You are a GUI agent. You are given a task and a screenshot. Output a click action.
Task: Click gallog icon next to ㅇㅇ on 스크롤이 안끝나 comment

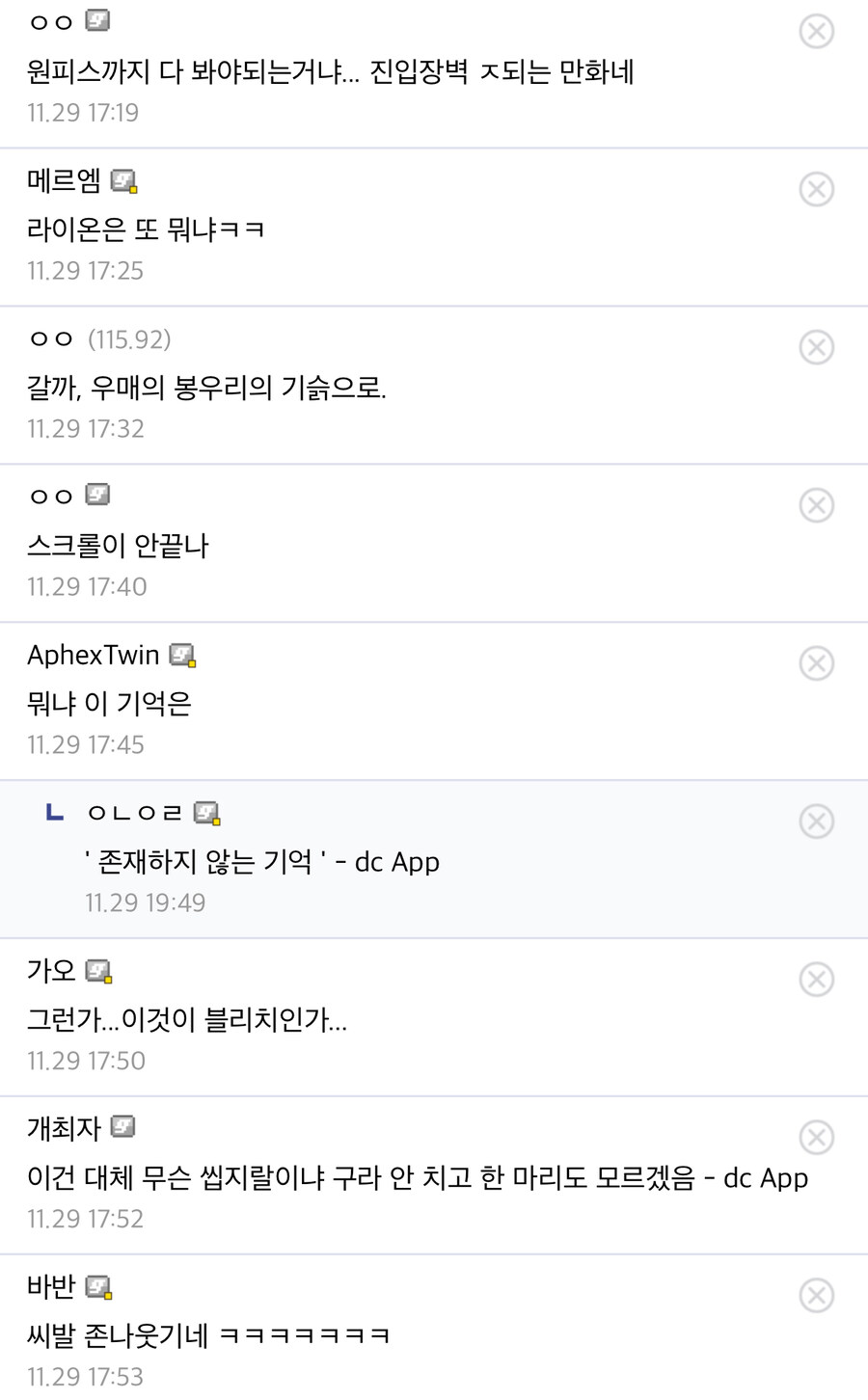pyautogui.click(x=95, y=495)
